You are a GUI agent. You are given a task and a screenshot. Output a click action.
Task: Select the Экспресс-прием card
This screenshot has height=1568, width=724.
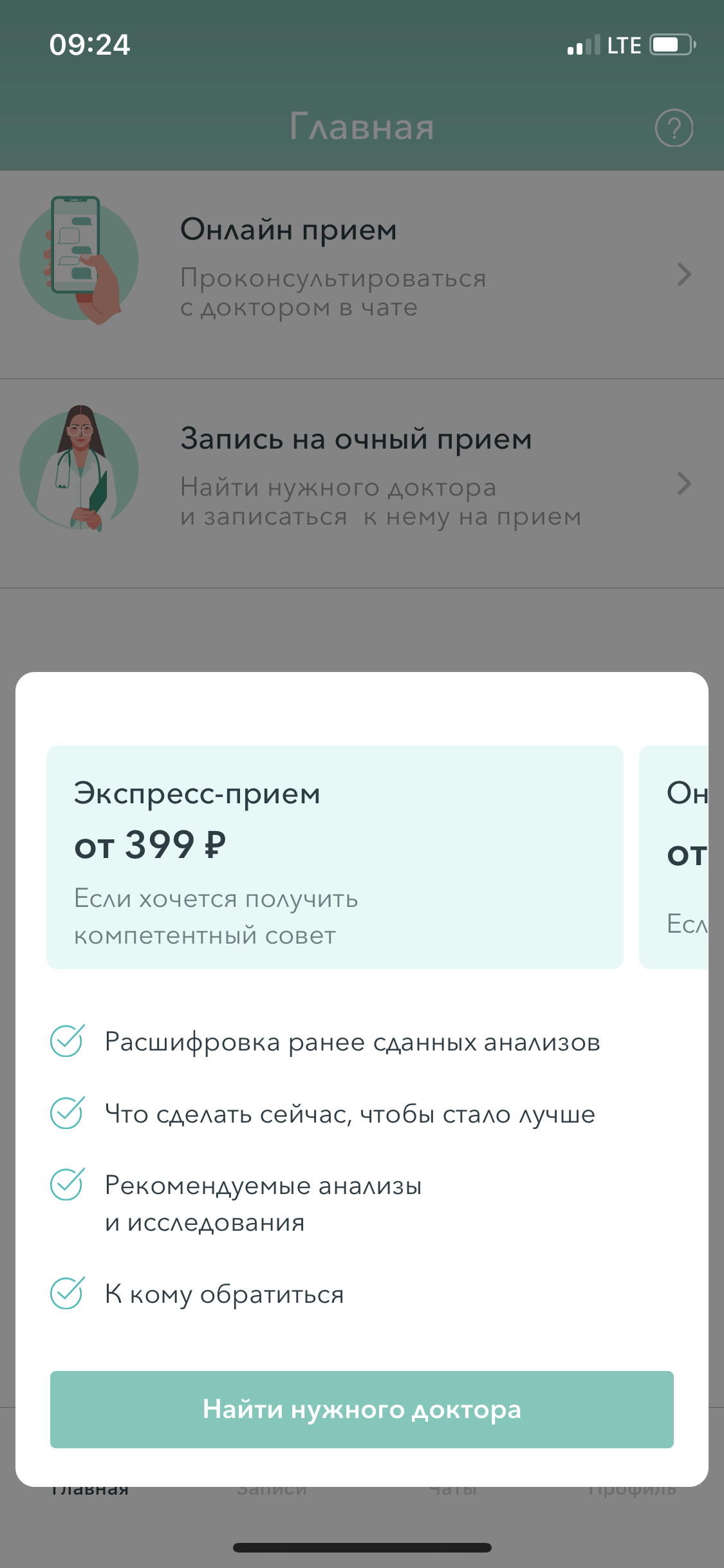[x=335, y=857]
